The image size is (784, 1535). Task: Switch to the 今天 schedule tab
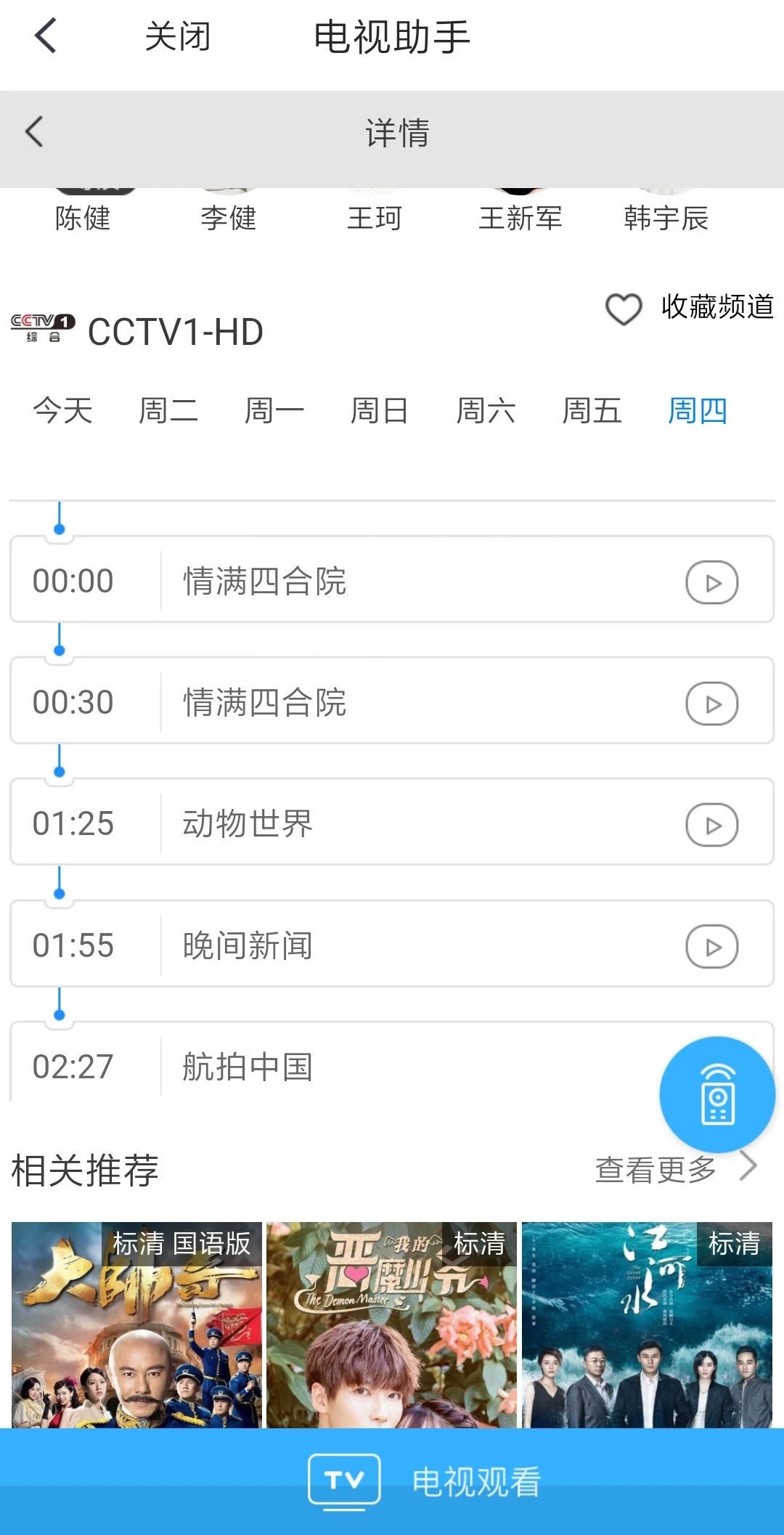point(62,410)
